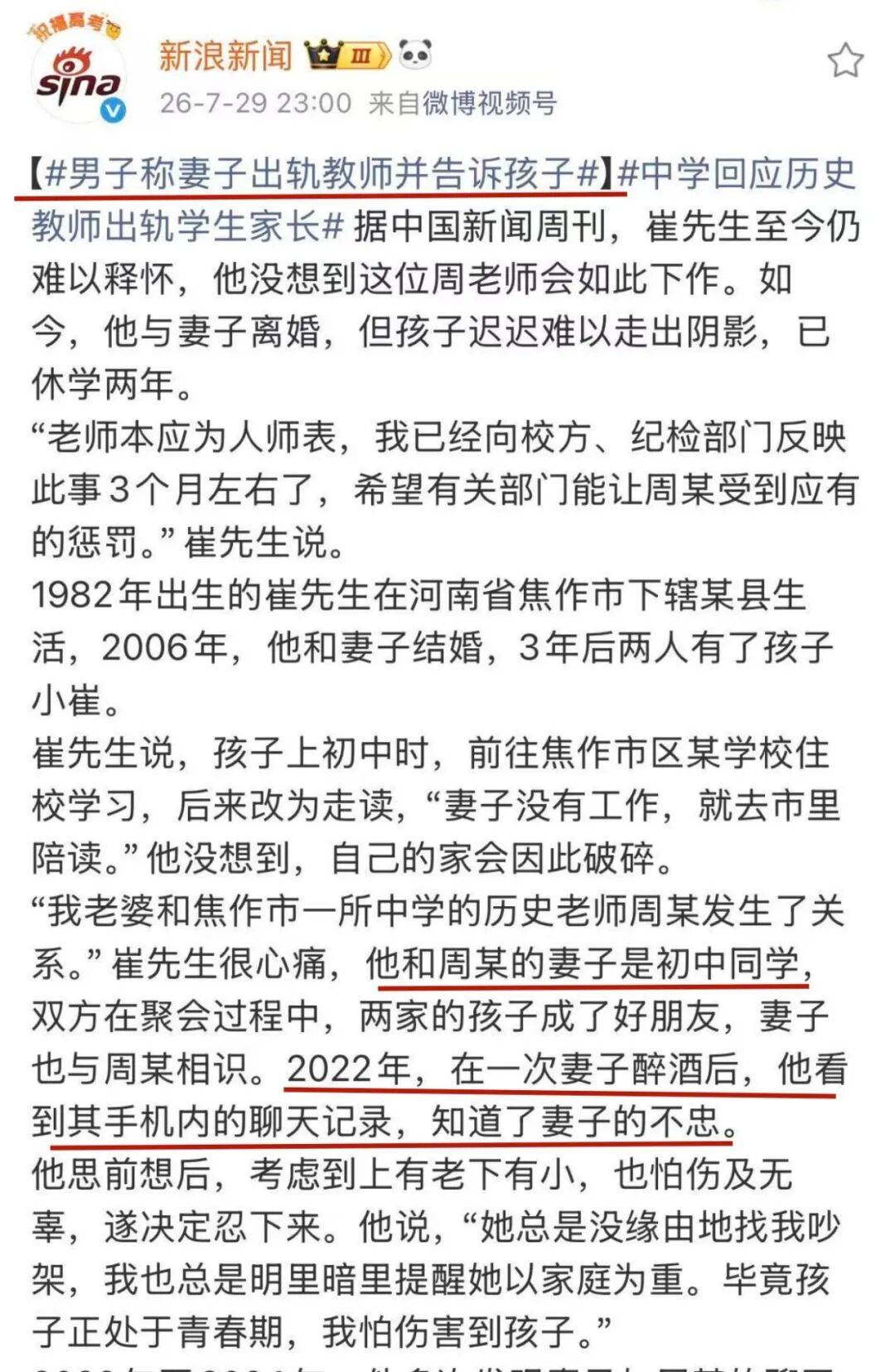The width and height of the screenshot is (895, 1372).
Task: Bookmark this post with the star icon
Action: [x=845, y=61]
